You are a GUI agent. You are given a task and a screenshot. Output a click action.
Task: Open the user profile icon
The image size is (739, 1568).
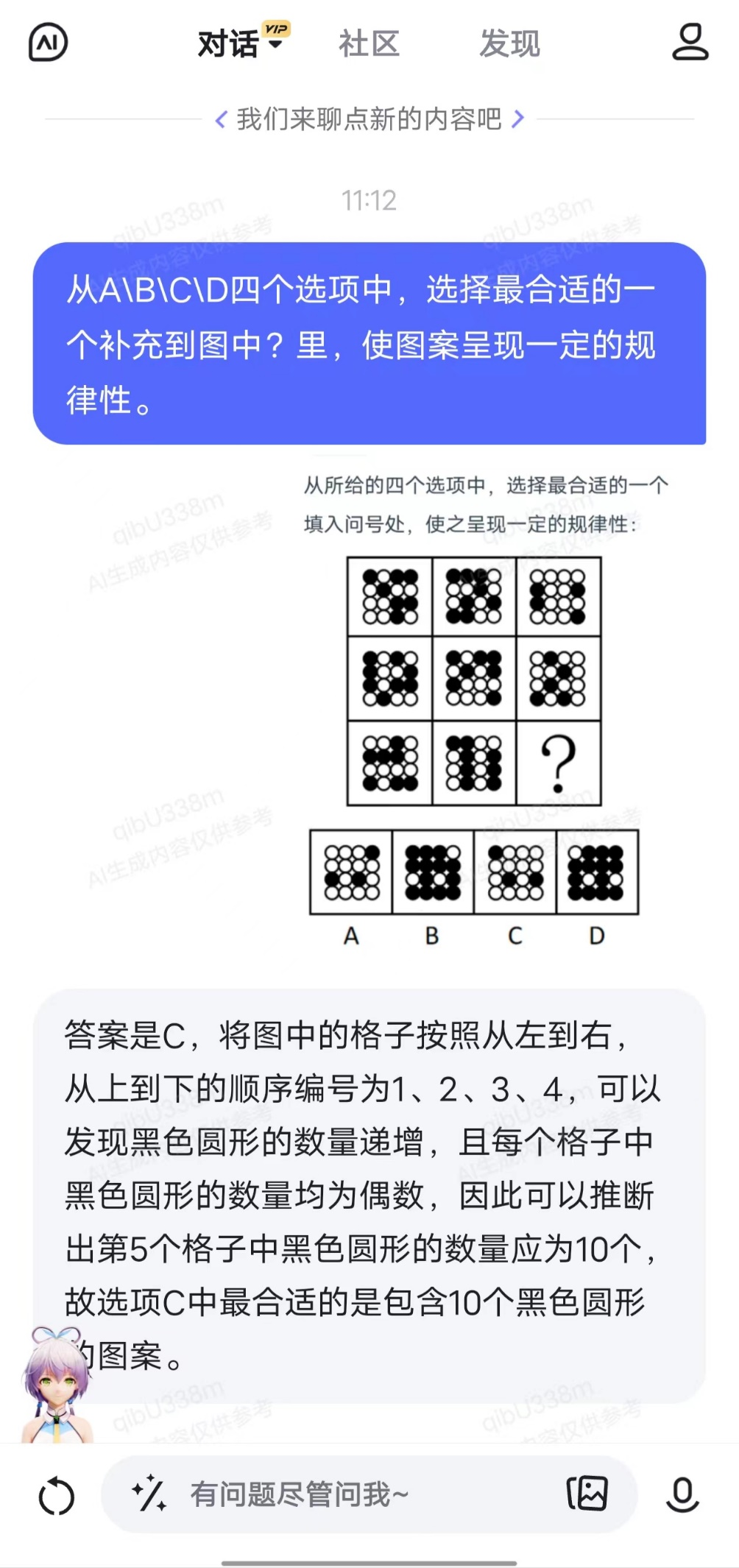pos(690,42)
